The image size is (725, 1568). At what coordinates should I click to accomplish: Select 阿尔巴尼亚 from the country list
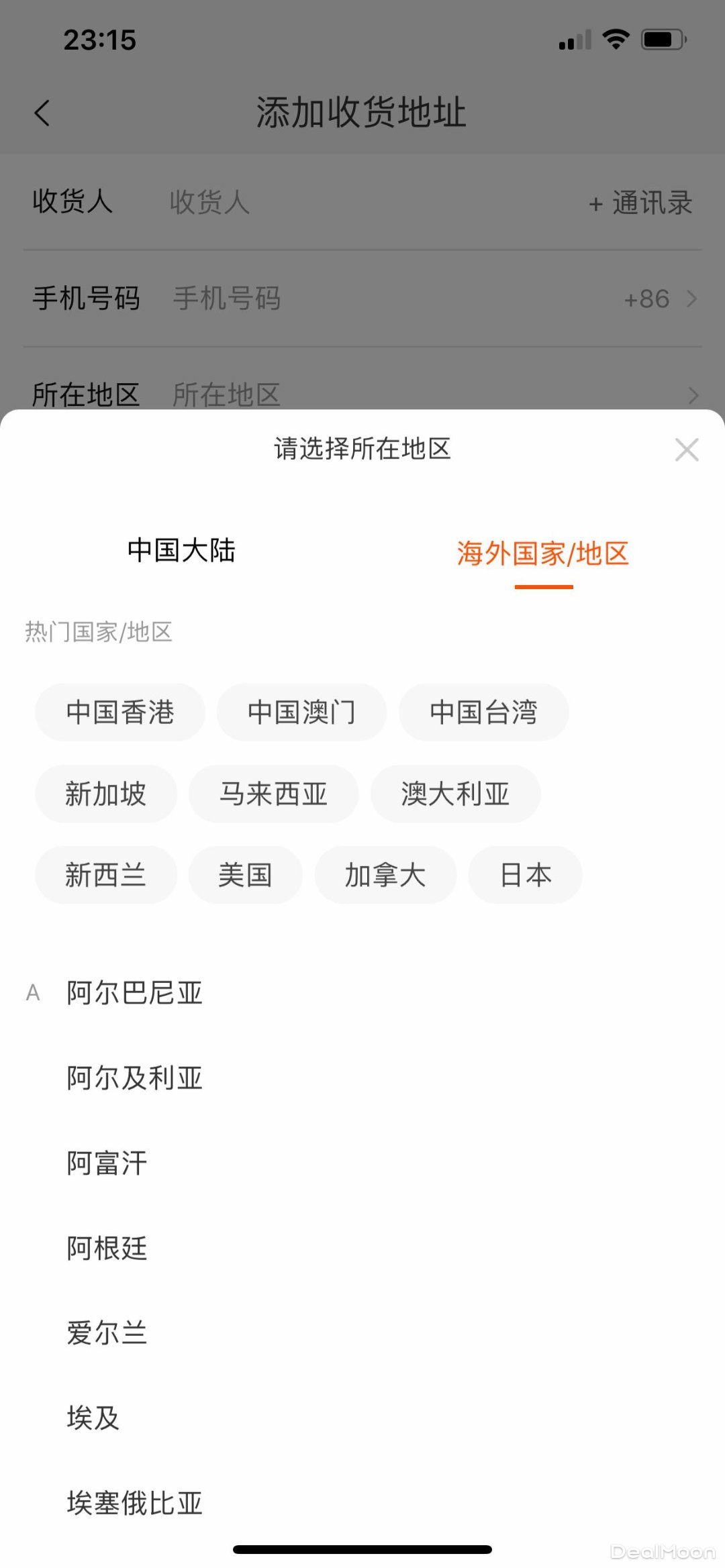[x=134, y=993]
